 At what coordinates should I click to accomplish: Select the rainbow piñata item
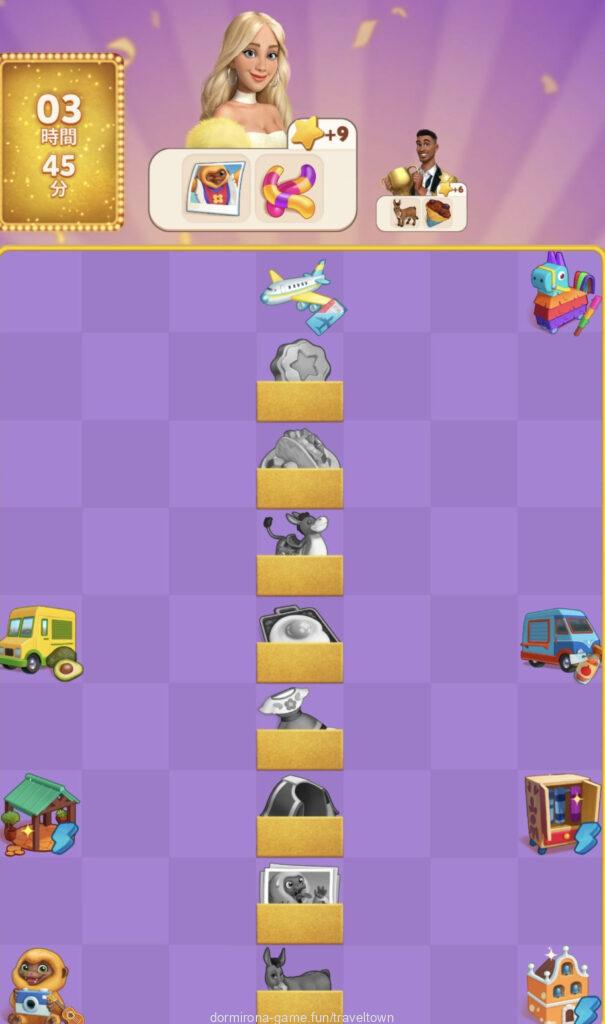(x=563, y=293)
